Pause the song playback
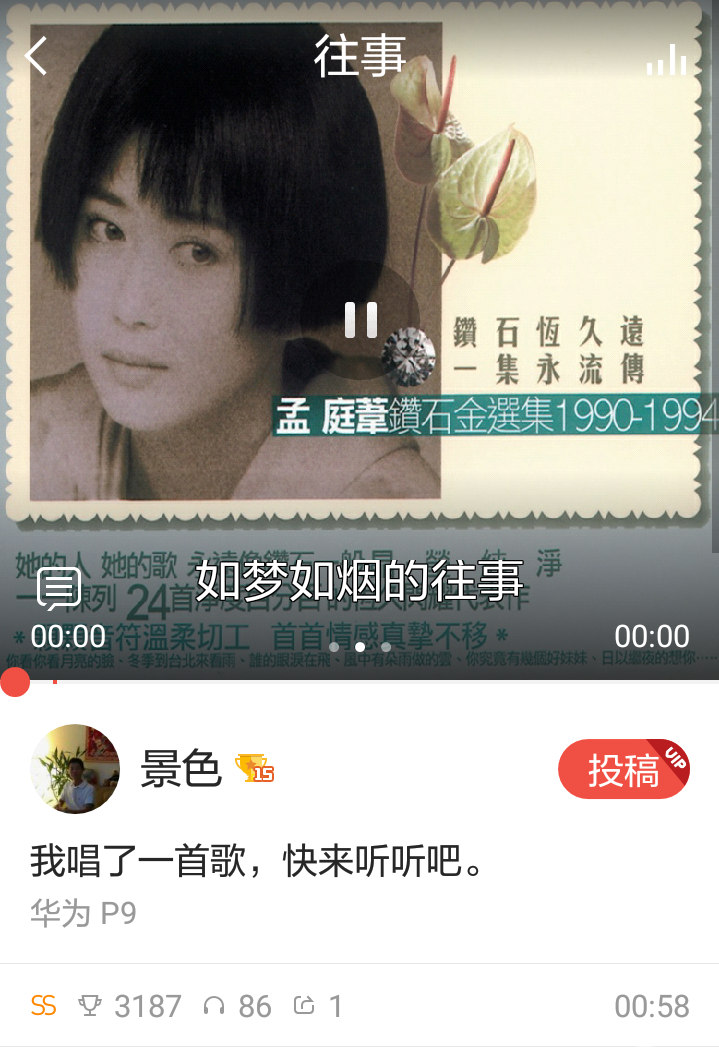Screen dimensions: 719x1047 coord(361,319)
